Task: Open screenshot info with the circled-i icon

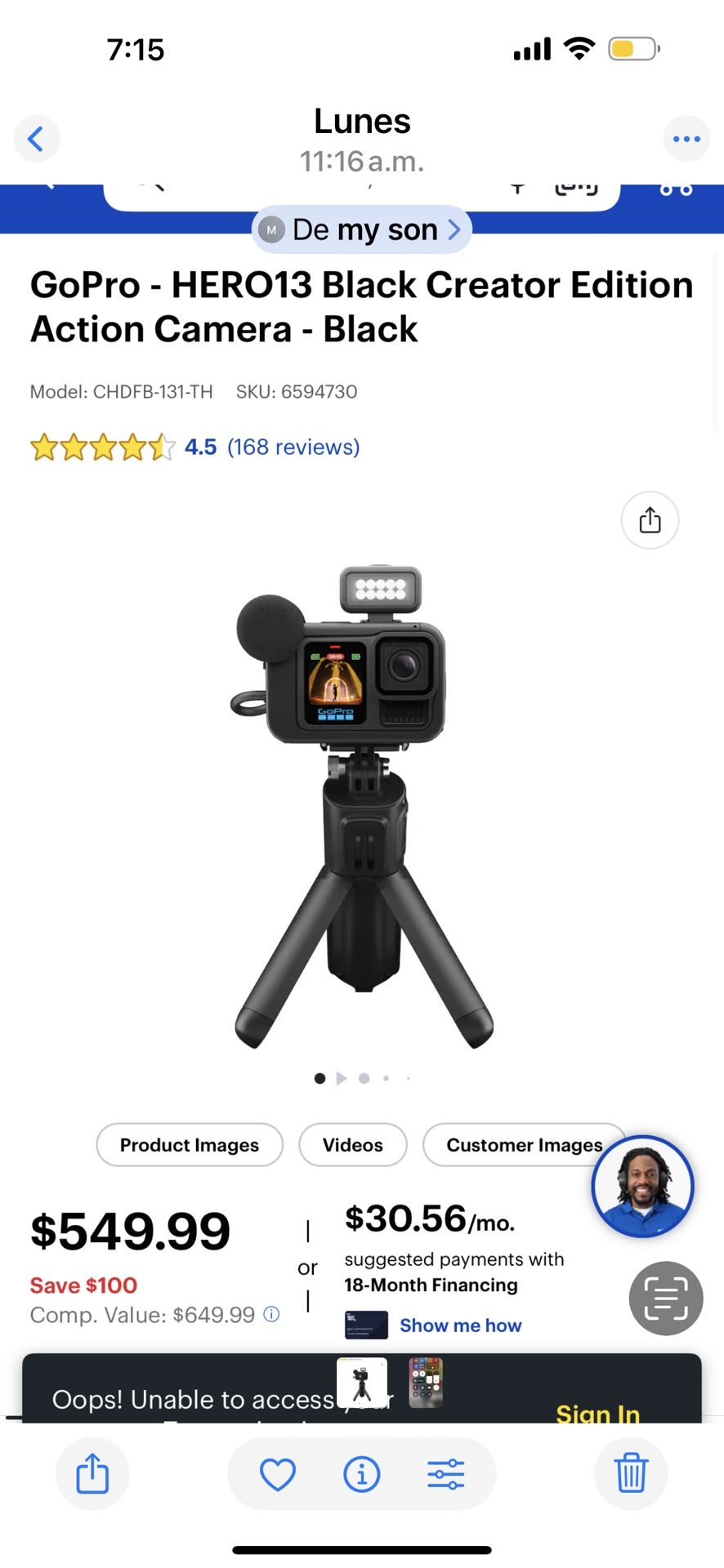Action: tap(361, 1474)
